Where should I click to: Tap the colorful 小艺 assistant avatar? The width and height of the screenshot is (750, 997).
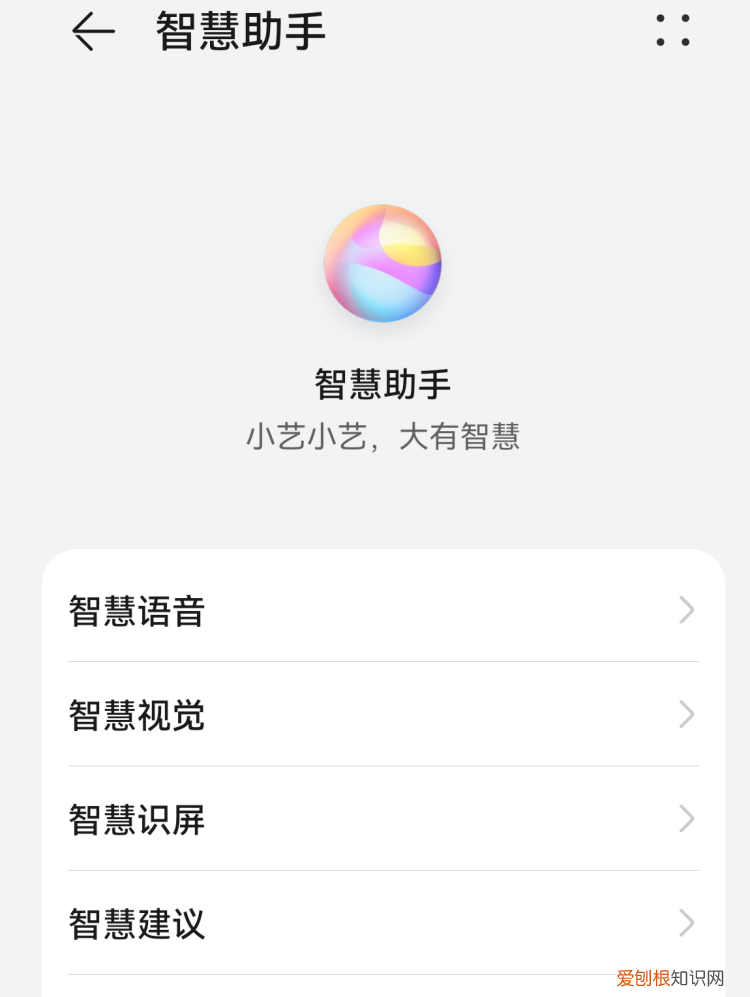coord(383,263)
